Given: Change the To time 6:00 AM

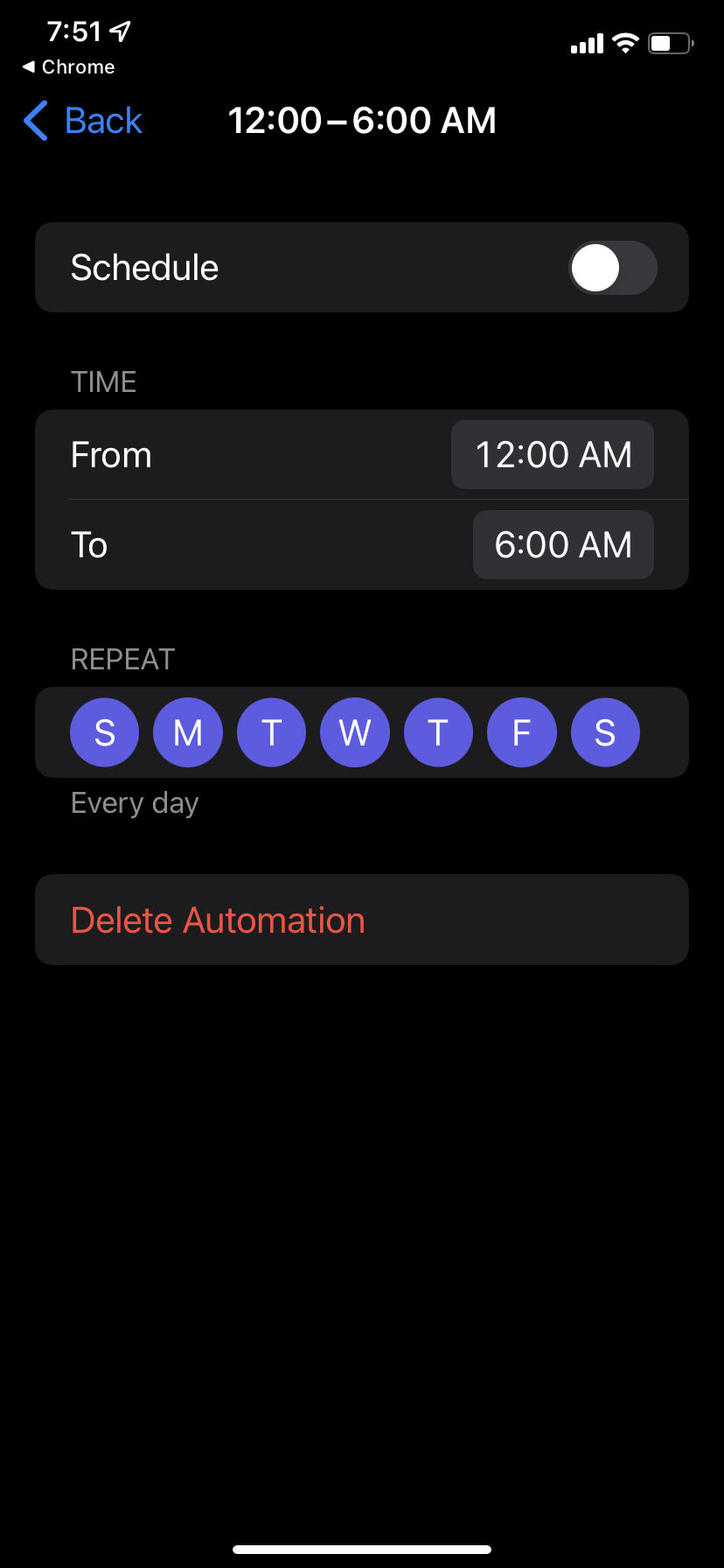Looking at the screenshot, I should 563,545.
